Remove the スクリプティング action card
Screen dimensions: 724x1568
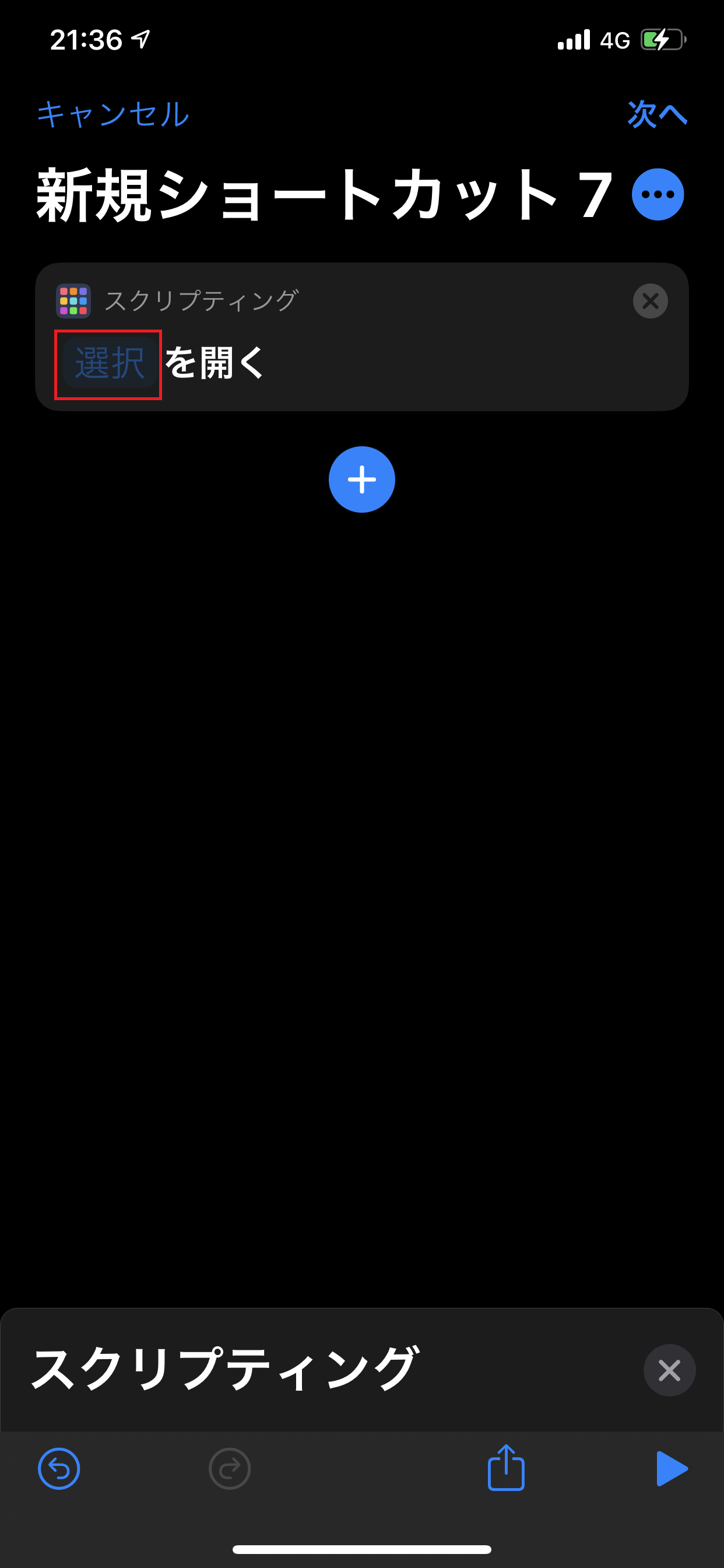650,300
